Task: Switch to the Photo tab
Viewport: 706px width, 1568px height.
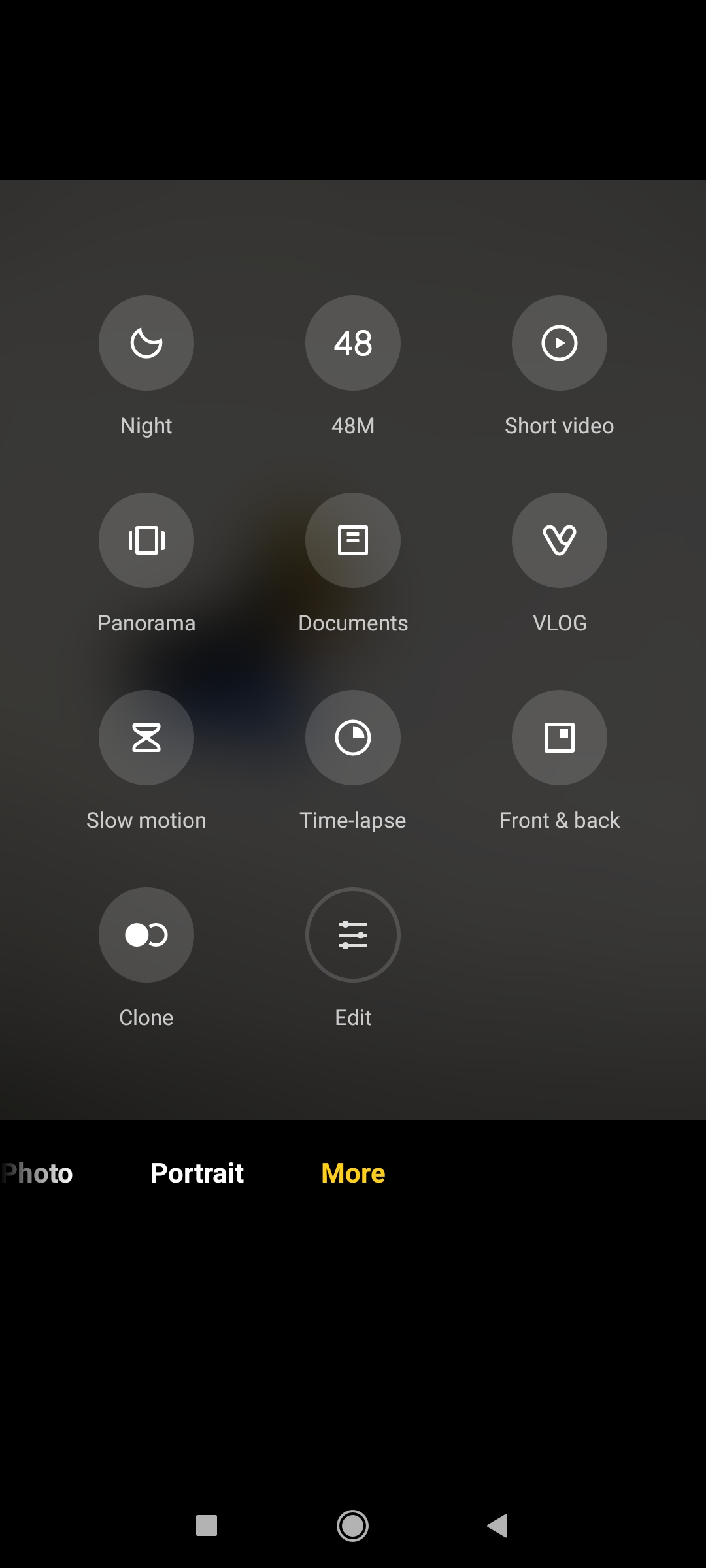Action: (x=38, y=1173)
